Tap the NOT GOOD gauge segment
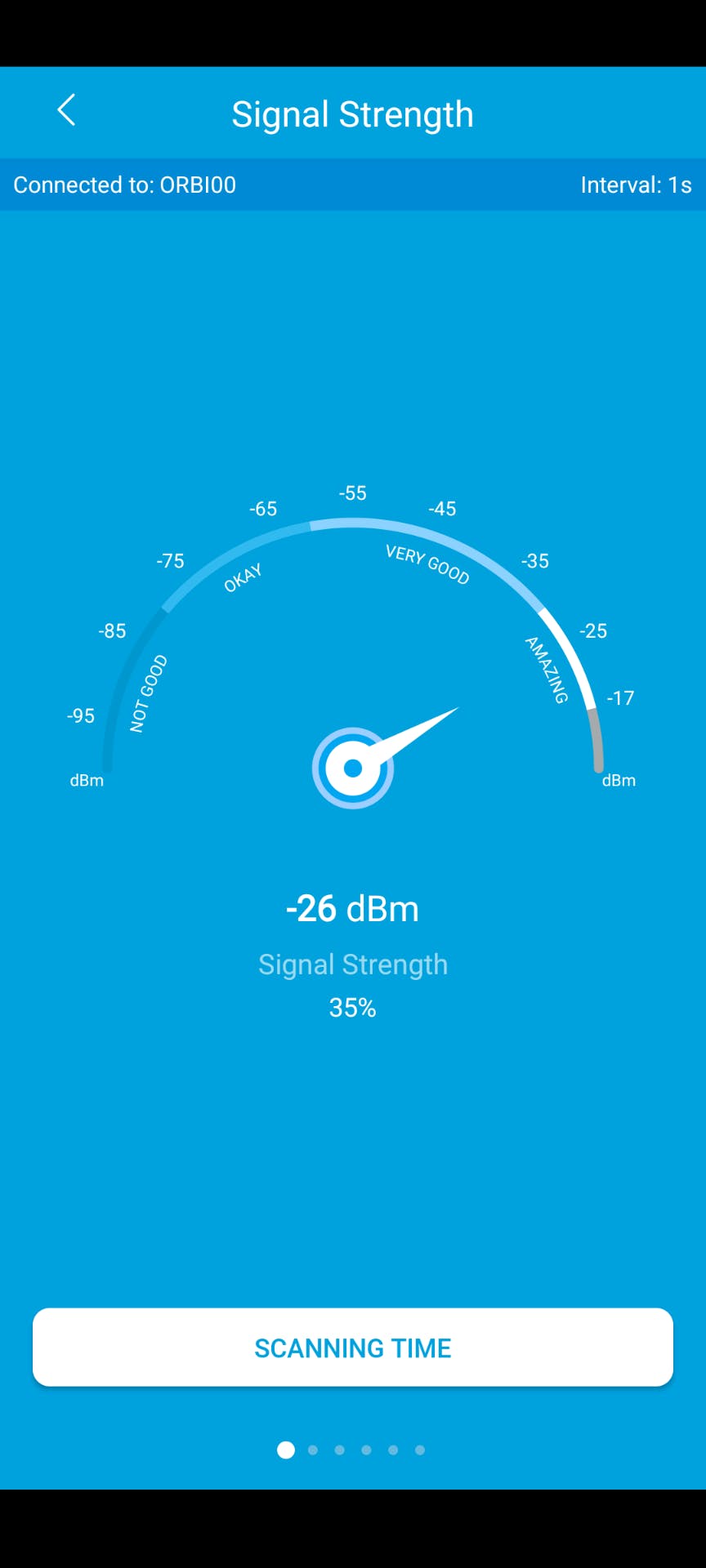The image size is (706, 1568). (x=147, y=690)
